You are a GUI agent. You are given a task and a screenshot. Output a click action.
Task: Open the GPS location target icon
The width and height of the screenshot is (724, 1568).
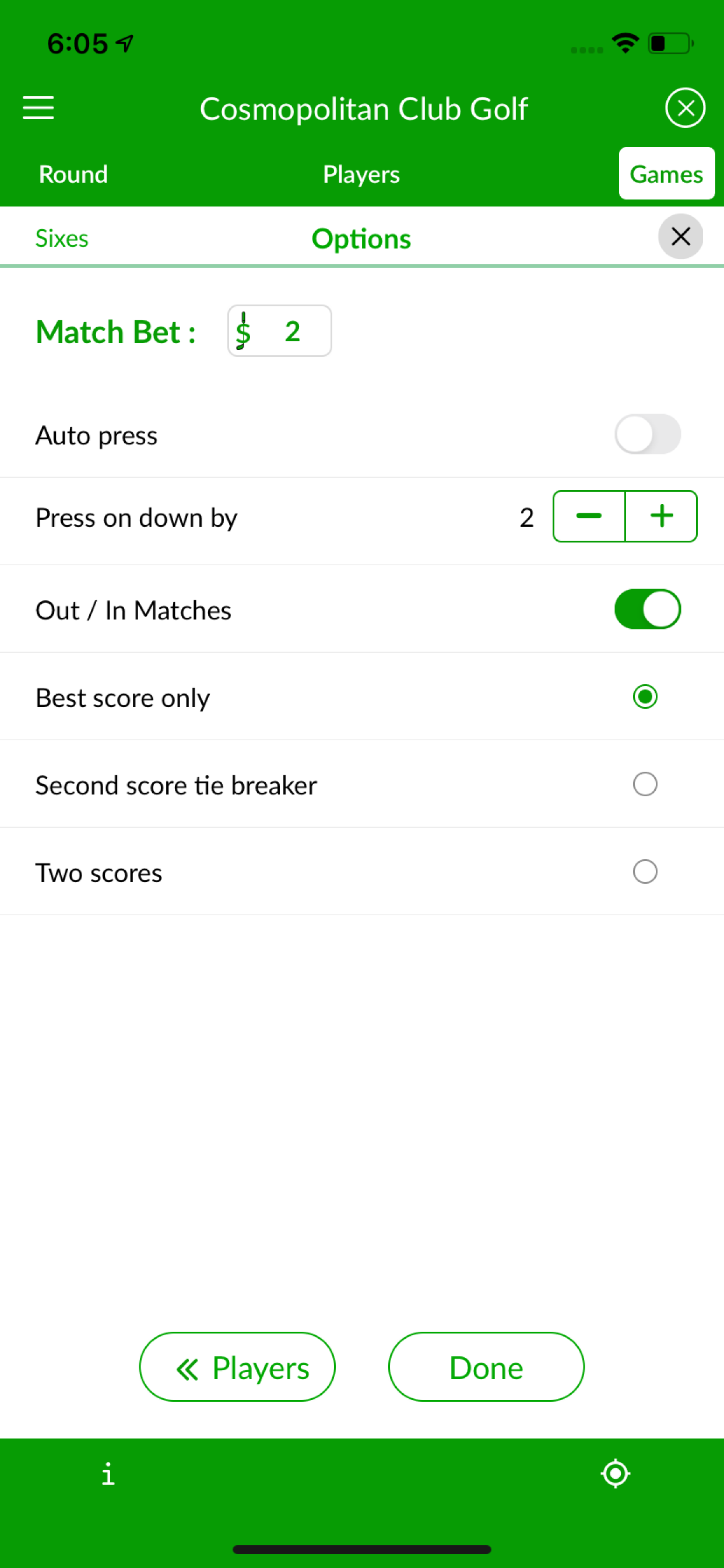[615, 1473]
